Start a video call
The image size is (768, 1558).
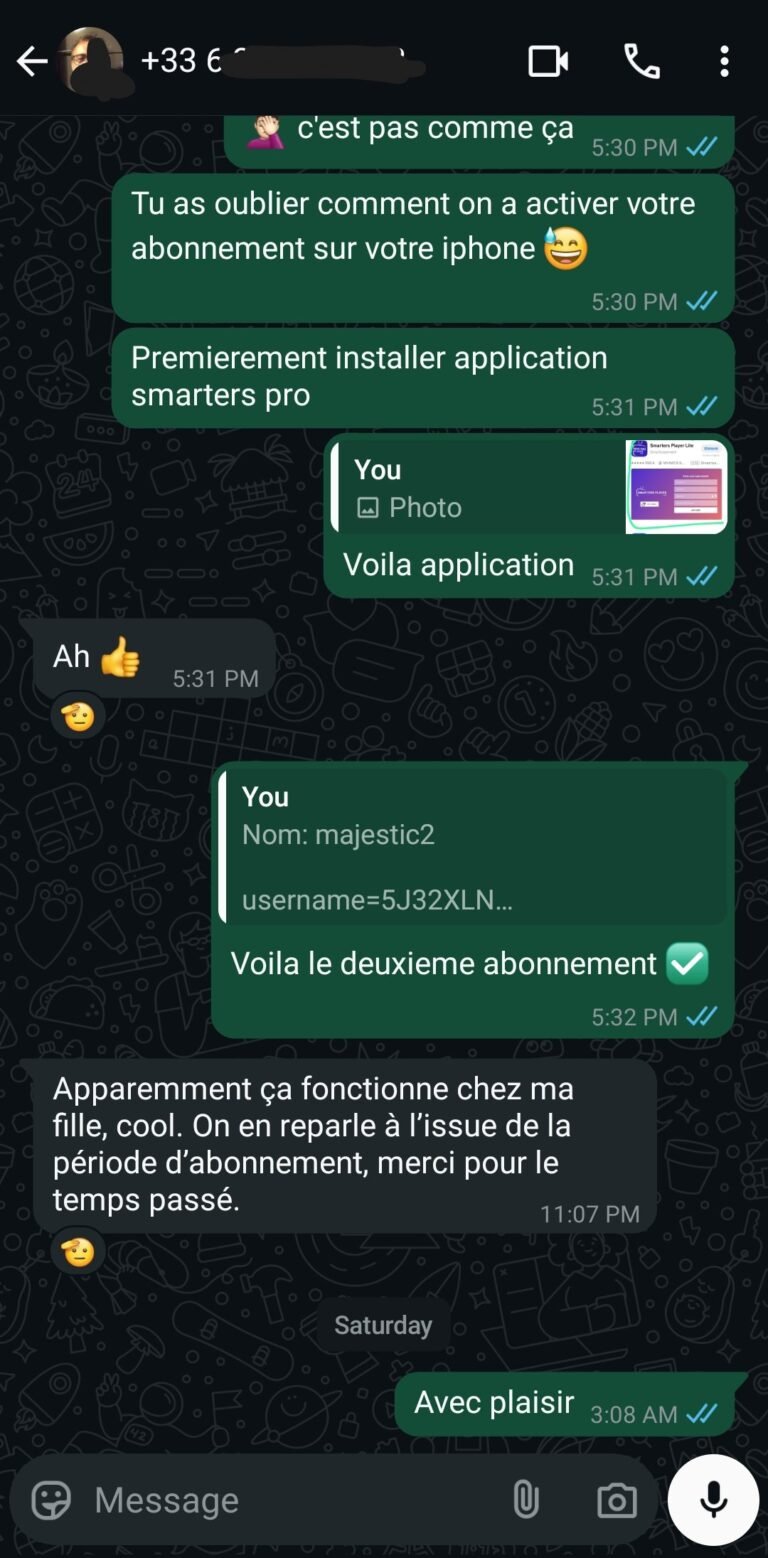(x=548, y=62)
